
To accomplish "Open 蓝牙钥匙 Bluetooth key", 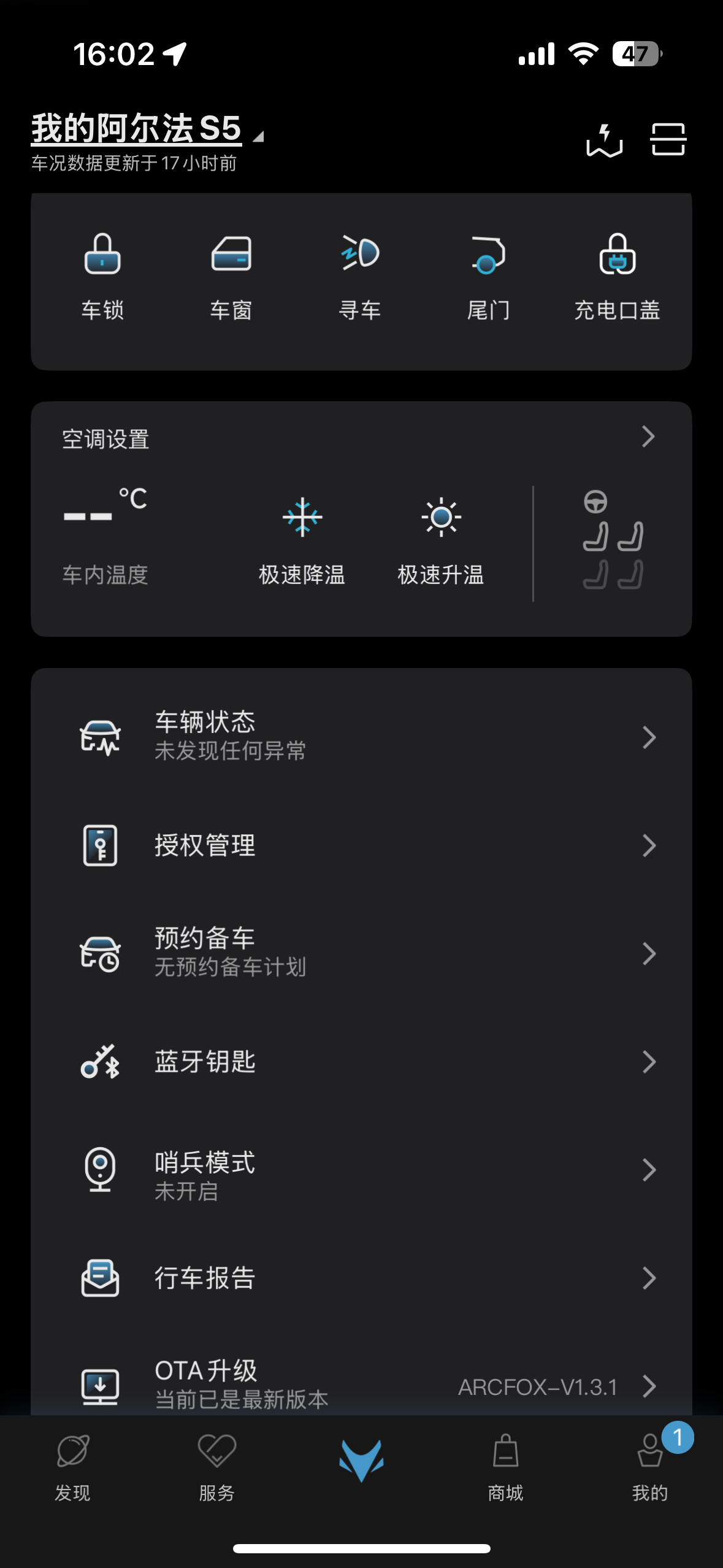I will point(361,1062).
